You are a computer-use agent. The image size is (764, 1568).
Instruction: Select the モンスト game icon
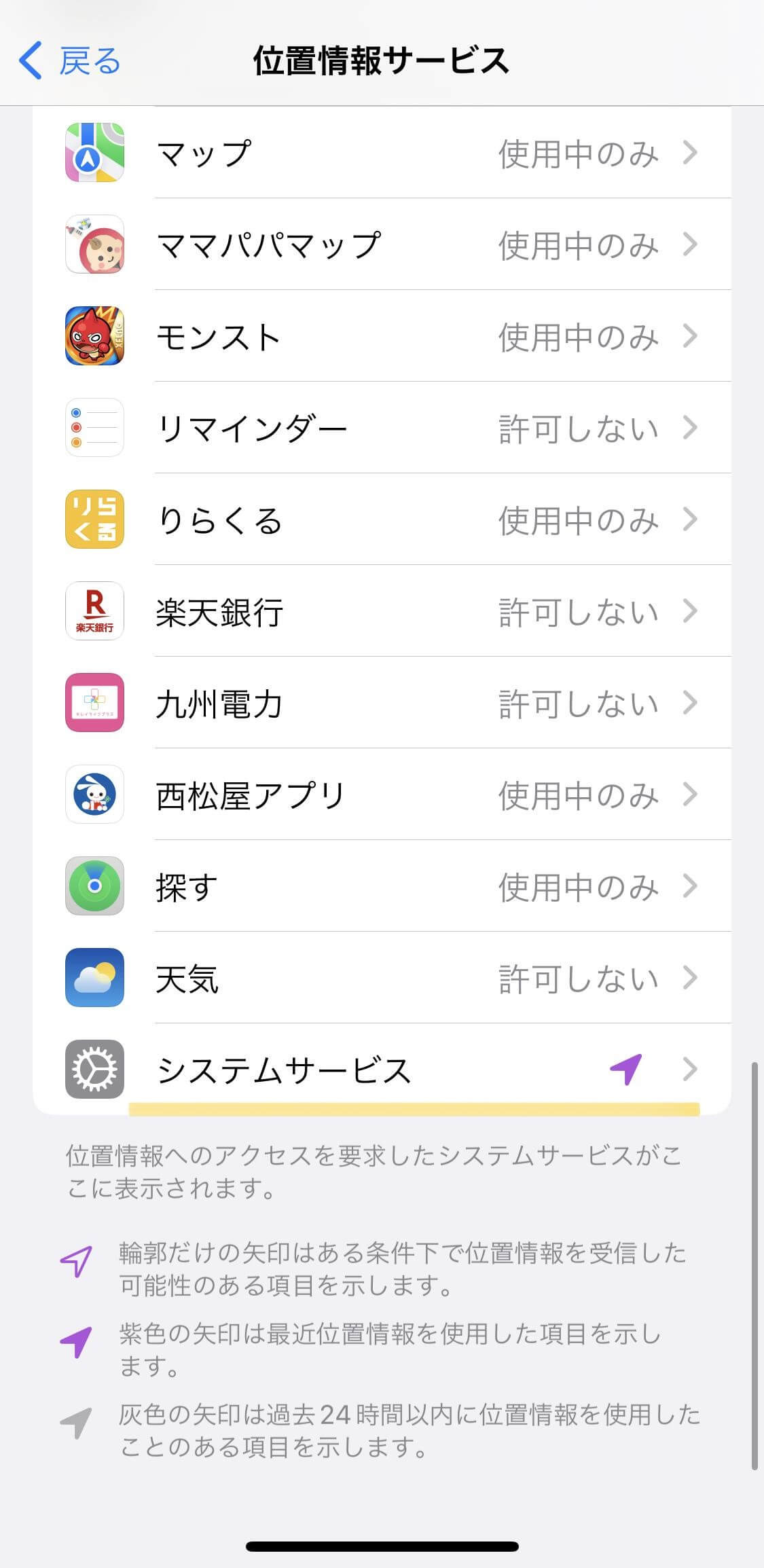tap(94, 336)
